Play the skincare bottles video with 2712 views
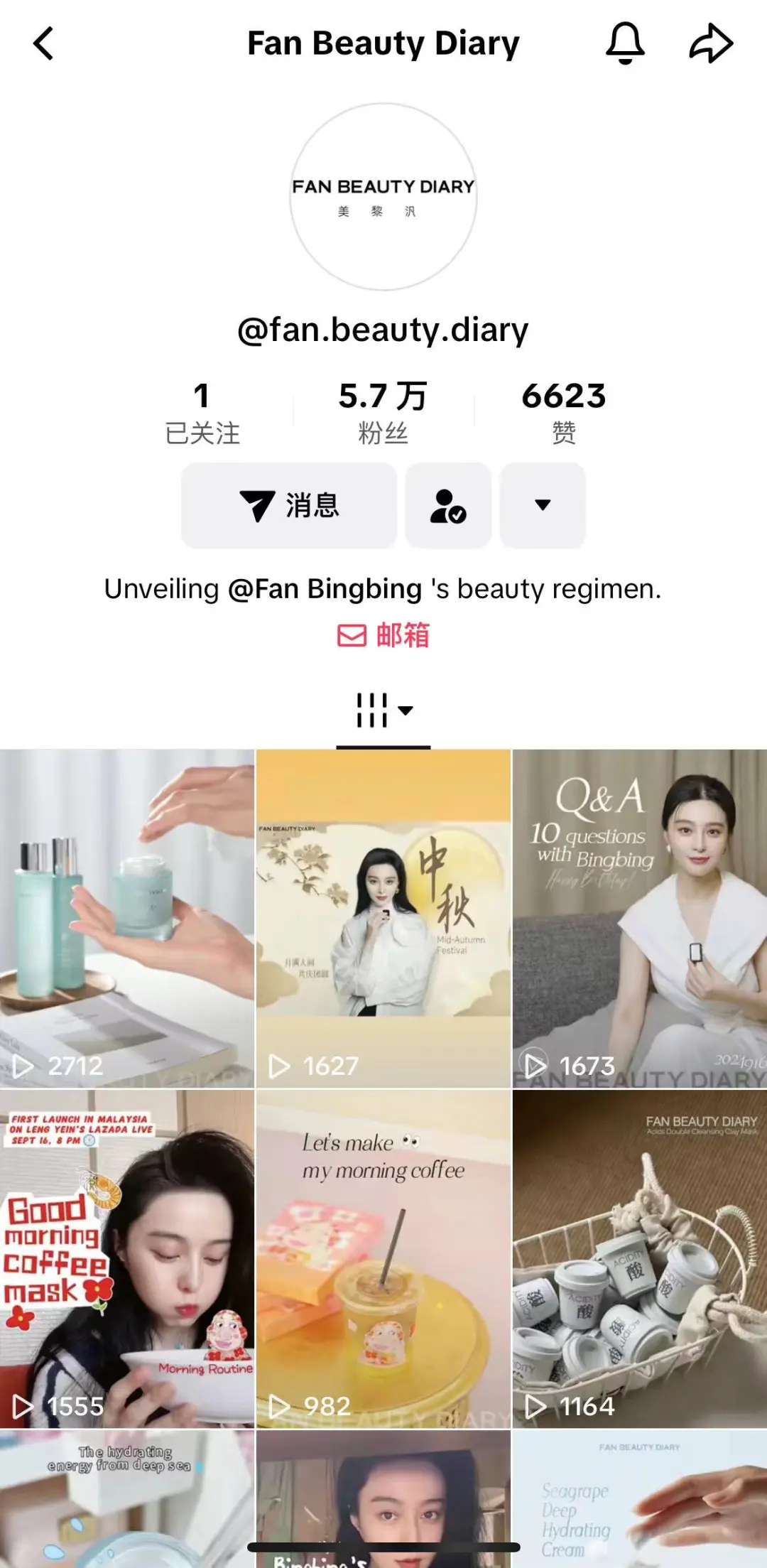 point(127,918)
